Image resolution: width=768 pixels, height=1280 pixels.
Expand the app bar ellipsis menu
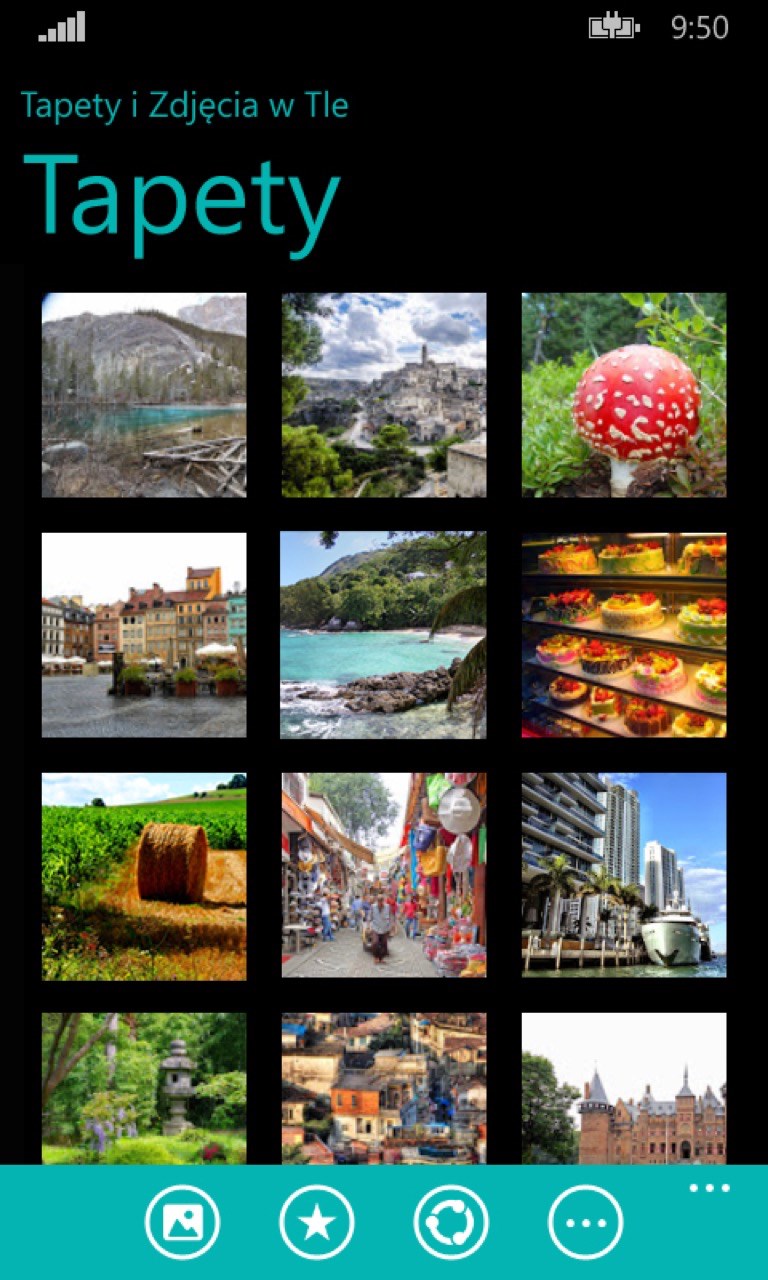[x=709, y=1188]
